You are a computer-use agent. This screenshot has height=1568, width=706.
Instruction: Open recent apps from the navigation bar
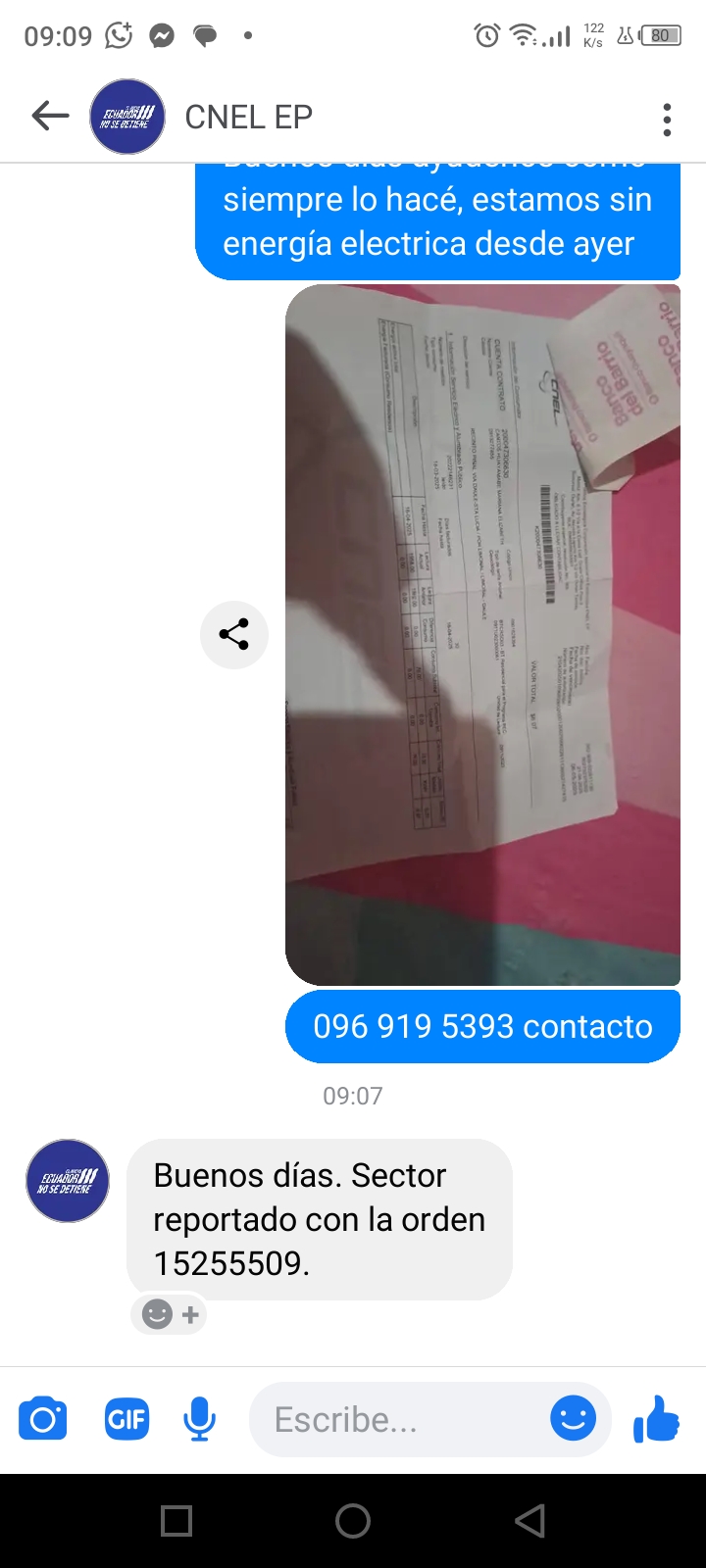tap(176, 1521)
